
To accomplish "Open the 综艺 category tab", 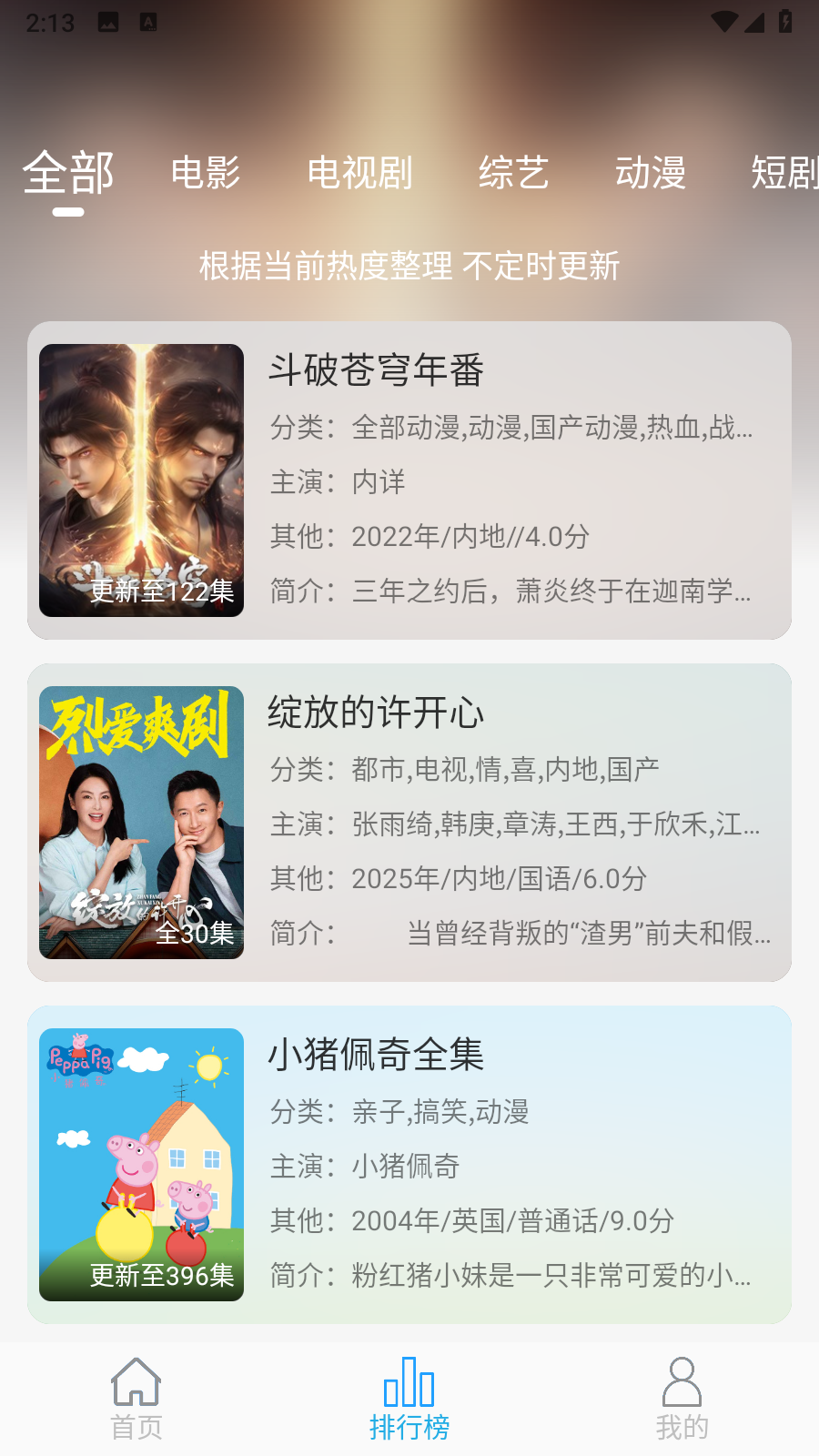I will (x=514, y=173).
